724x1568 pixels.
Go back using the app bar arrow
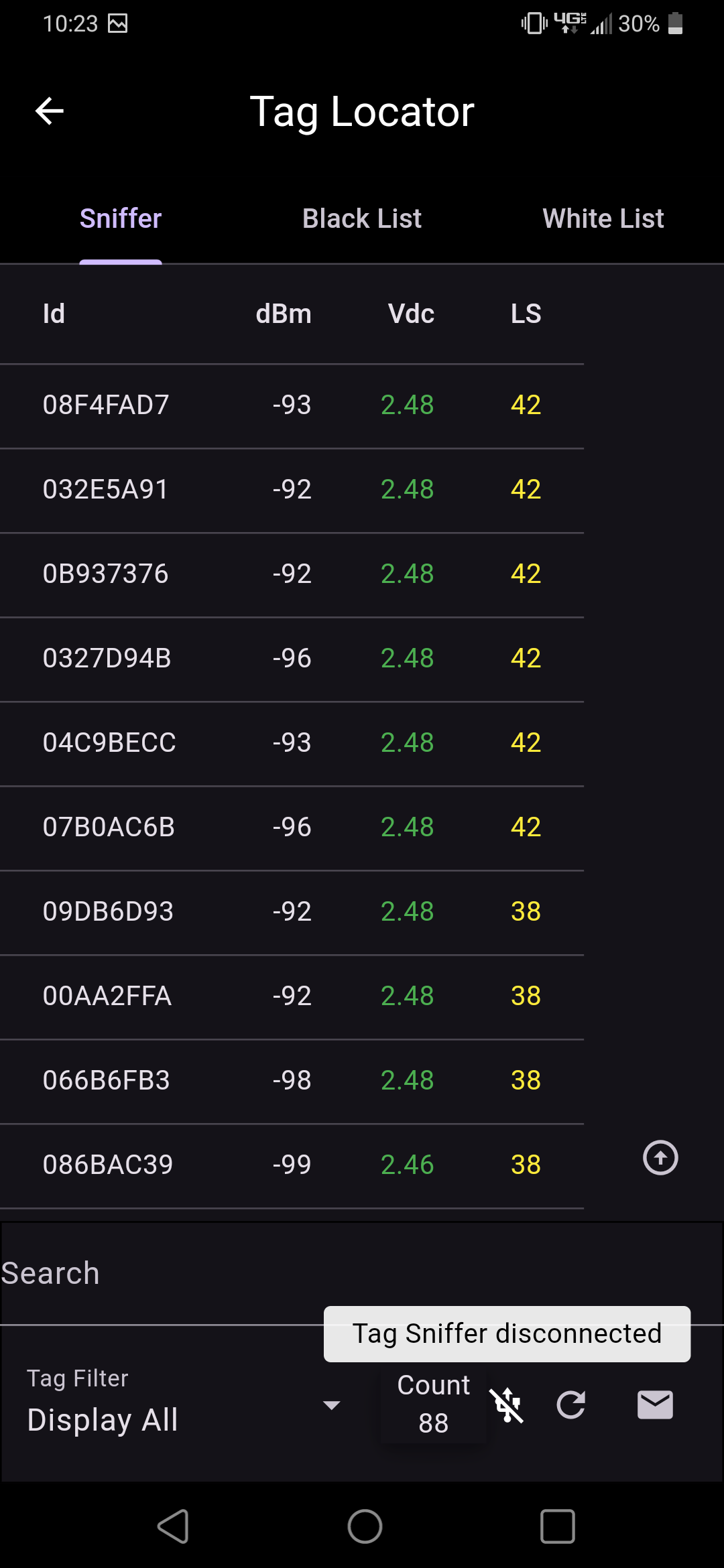(x=50, y=111)
